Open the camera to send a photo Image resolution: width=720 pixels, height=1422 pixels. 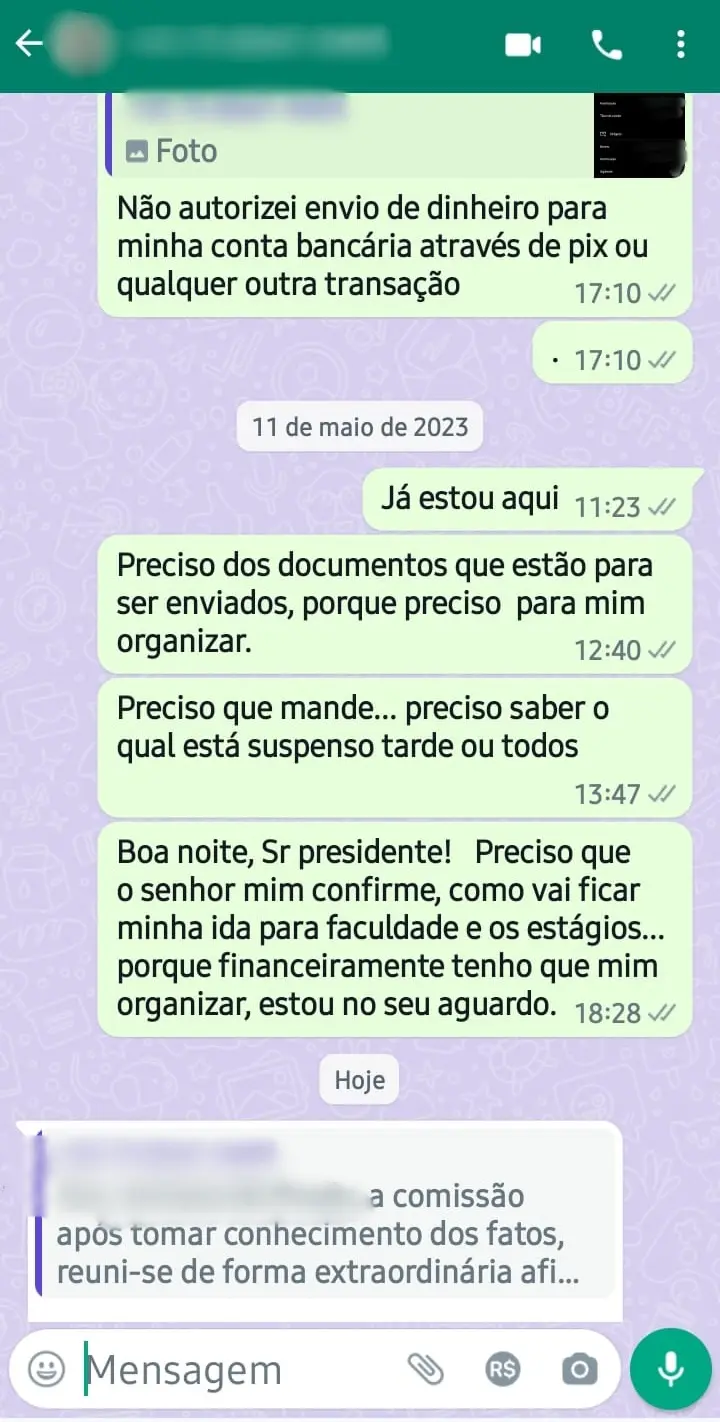tap(579, 1369)
